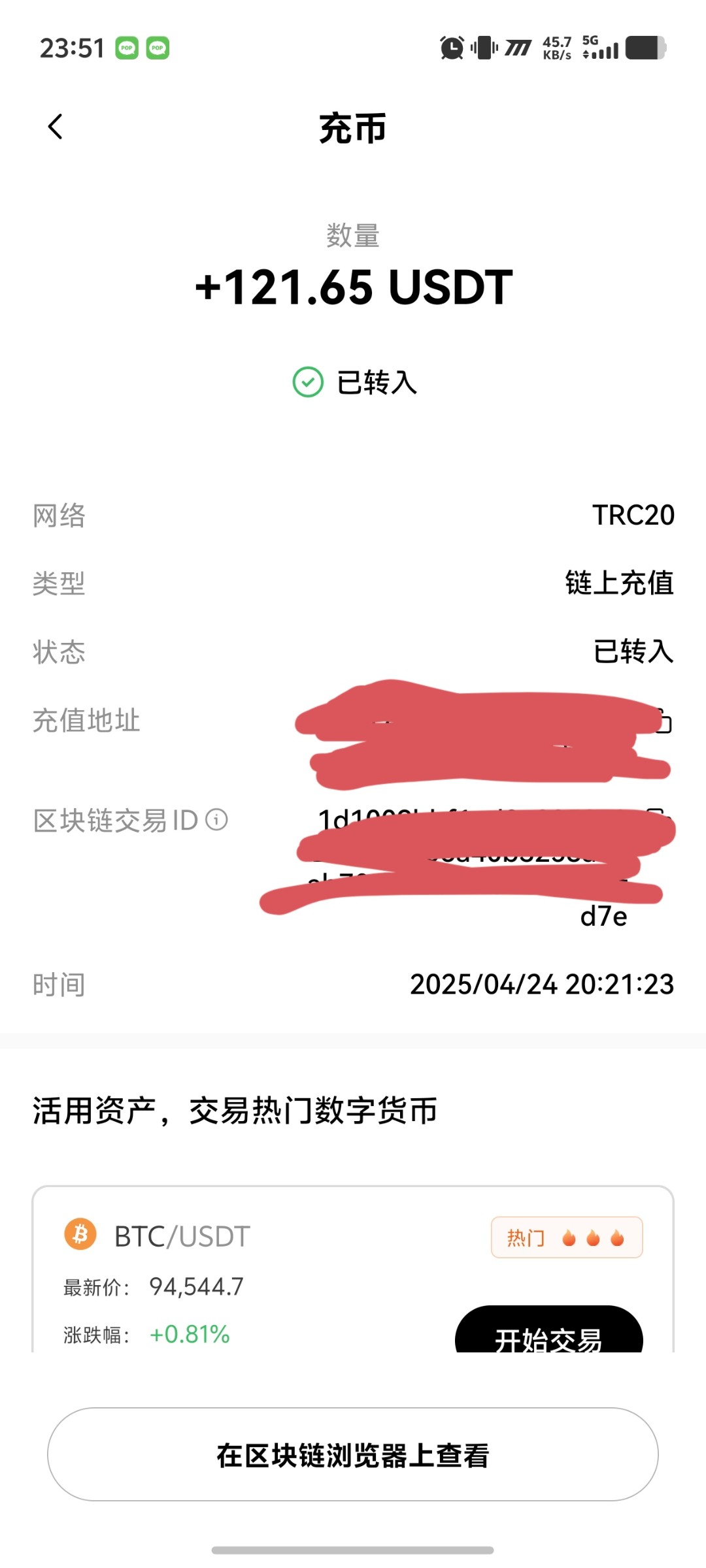This screenshot has height=1568, width=706.
Task: Copy the 充值地址 deposit address
Action: (663, 721)
